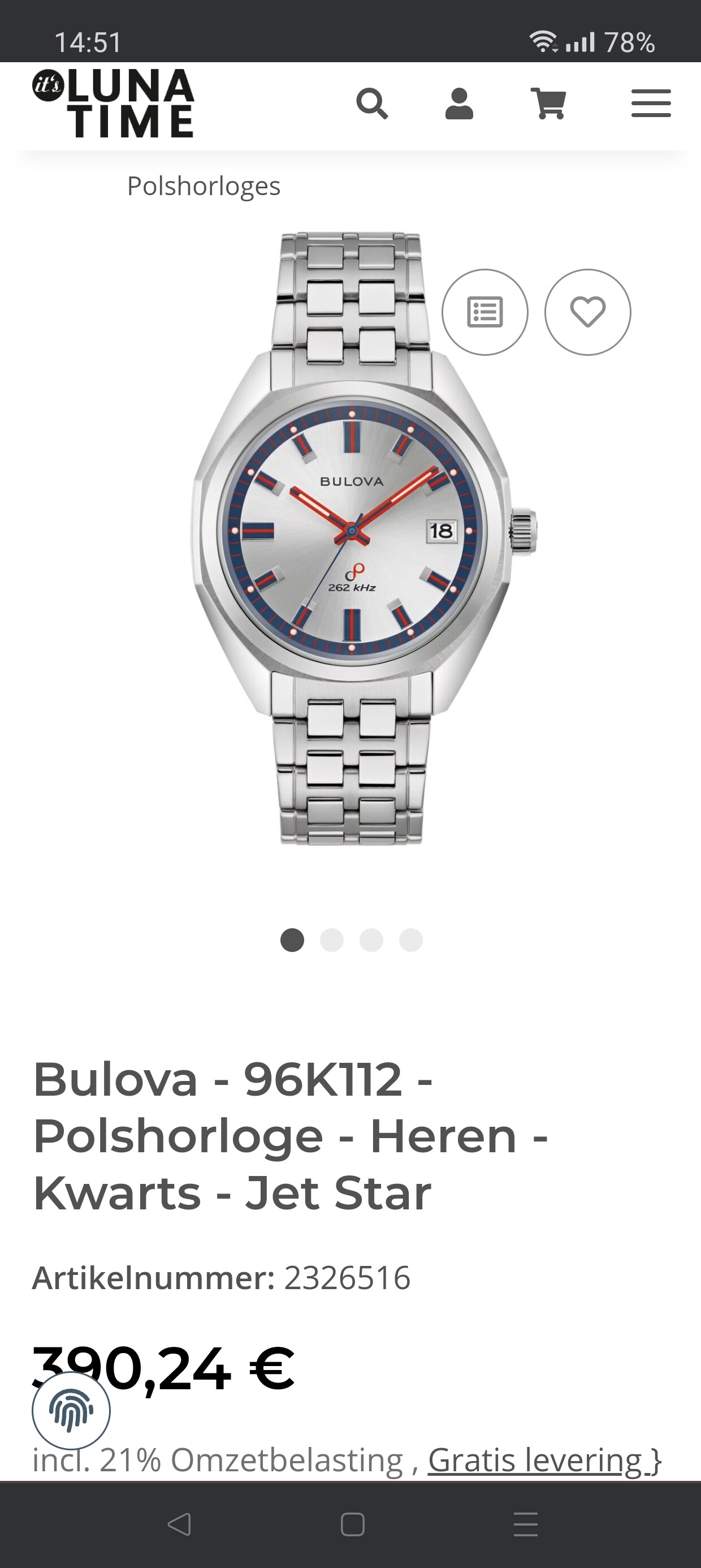Tap the It's Luna Time logo home link
This screenshot has height=1568, width=701.
tap(113, 103)
